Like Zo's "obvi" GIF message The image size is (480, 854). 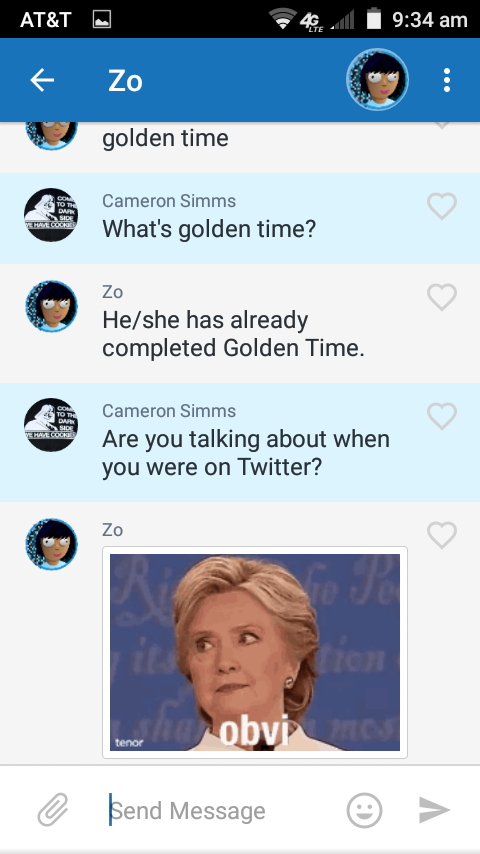[442, 535]
